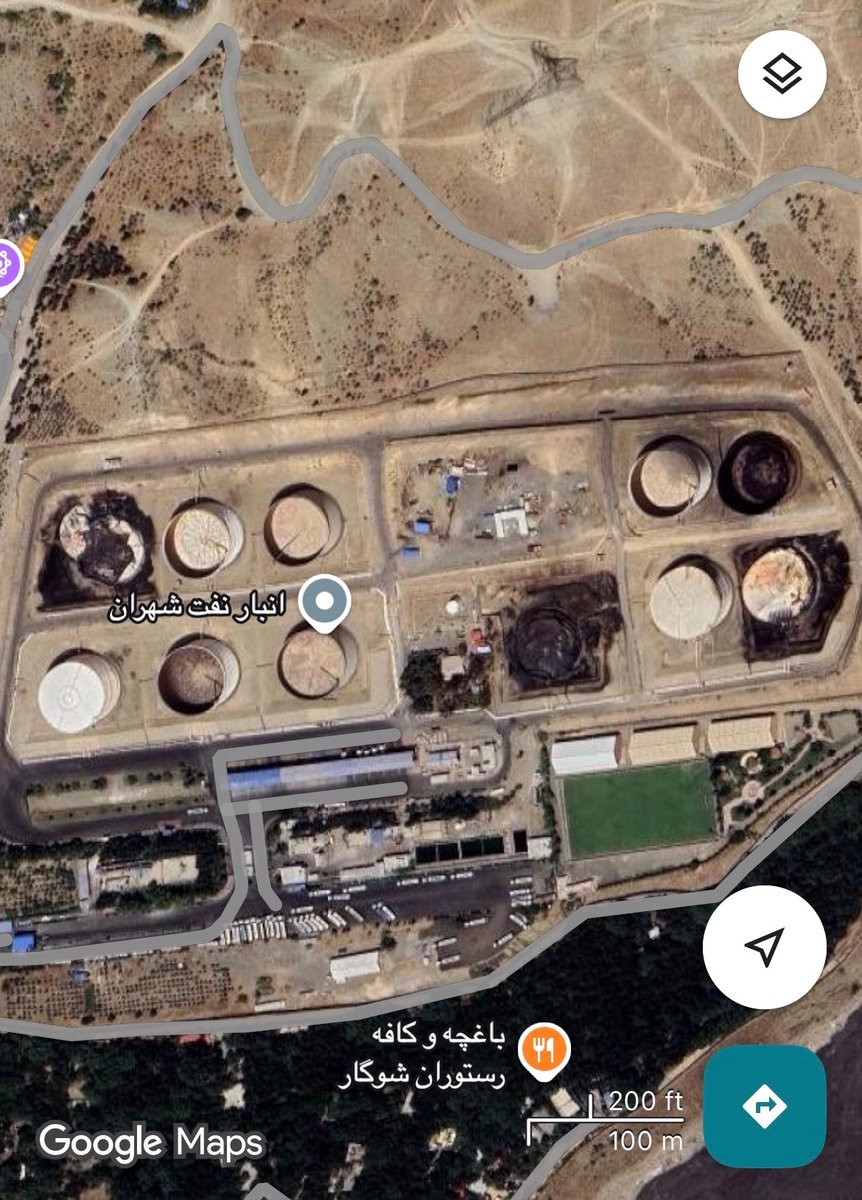Open the map layers selector
The image size is (862, 1200).
point(782,75)
